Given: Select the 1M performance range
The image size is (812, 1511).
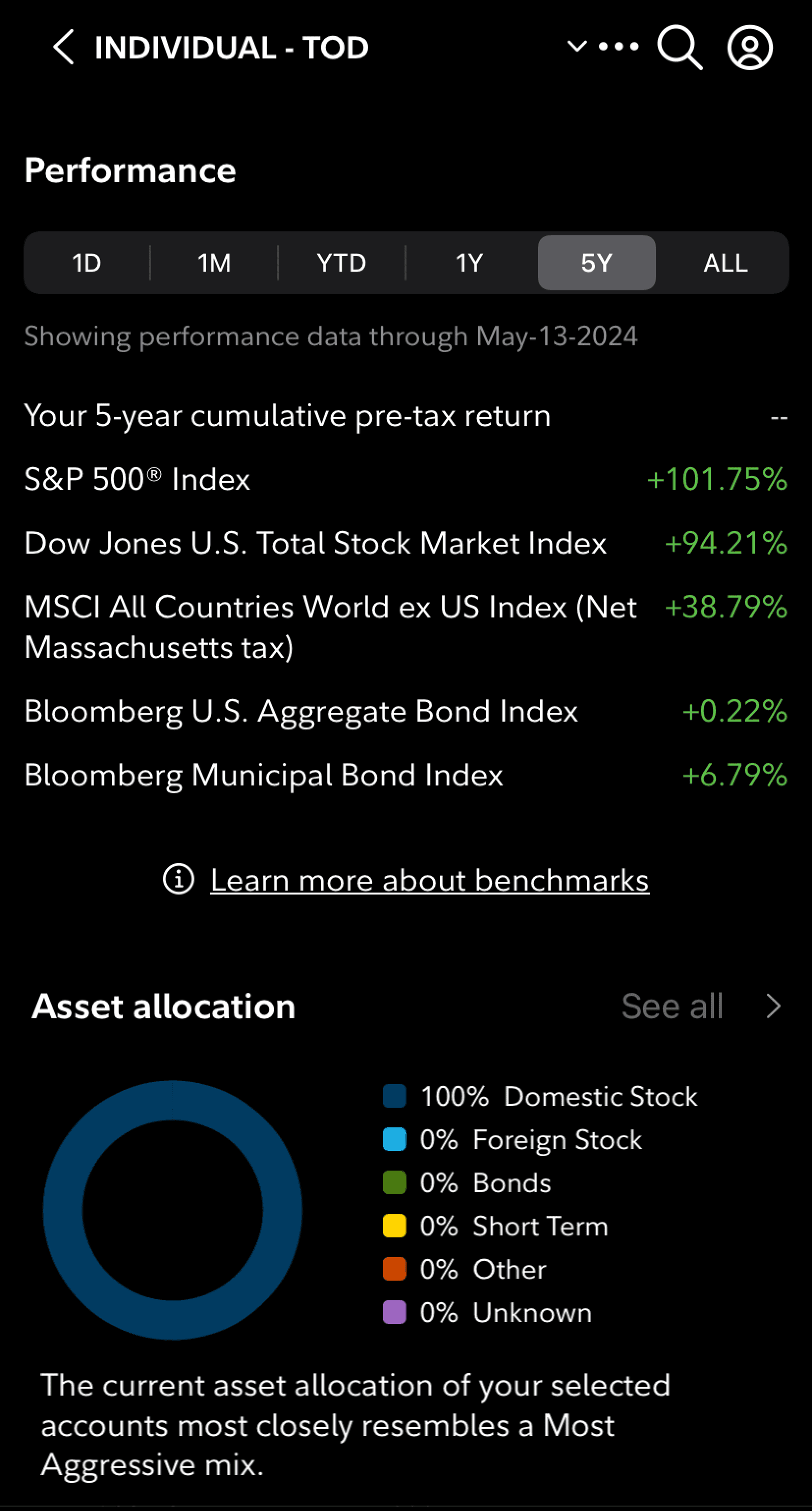Looking at the screenshot, I should pos(214,263).
